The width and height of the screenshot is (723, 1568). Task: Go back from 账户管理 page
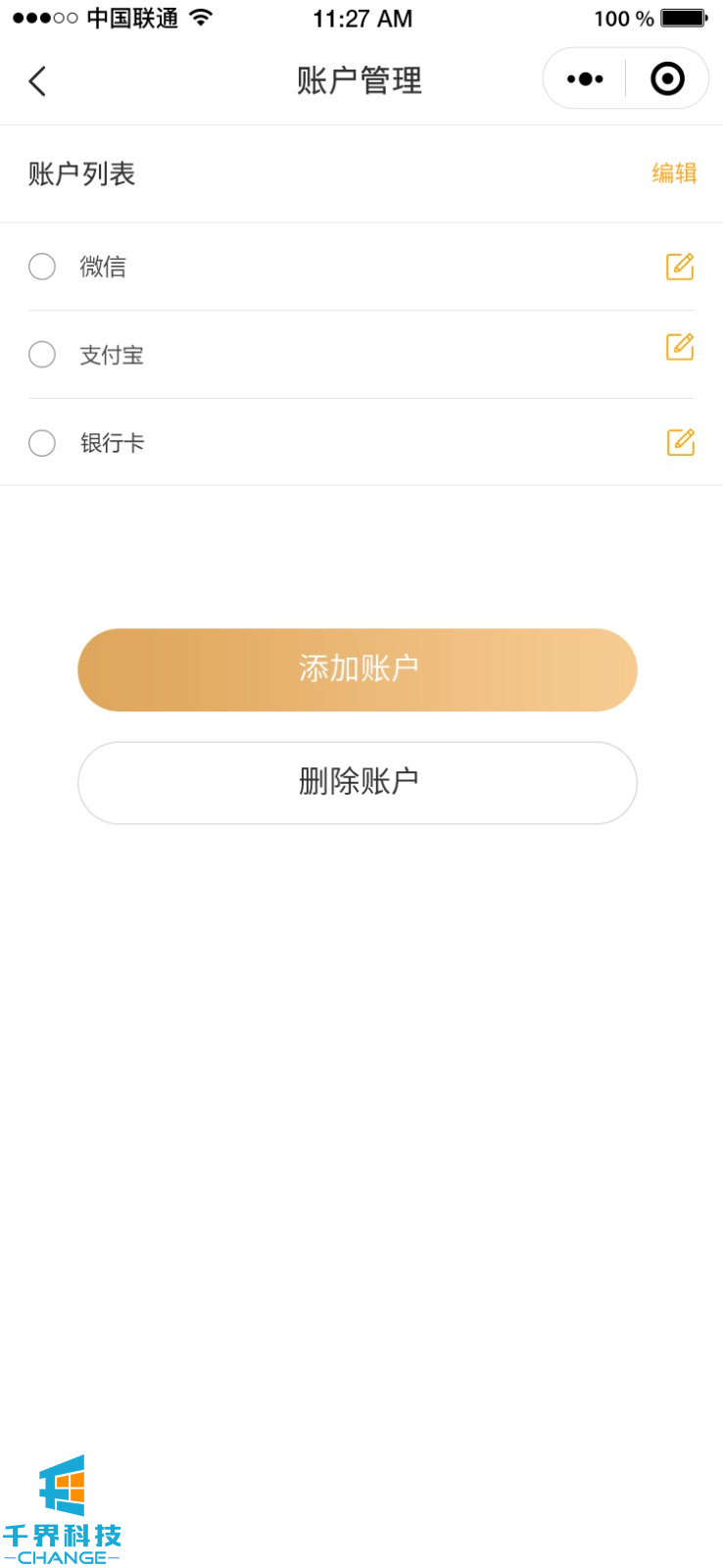(x=37, y=80)
